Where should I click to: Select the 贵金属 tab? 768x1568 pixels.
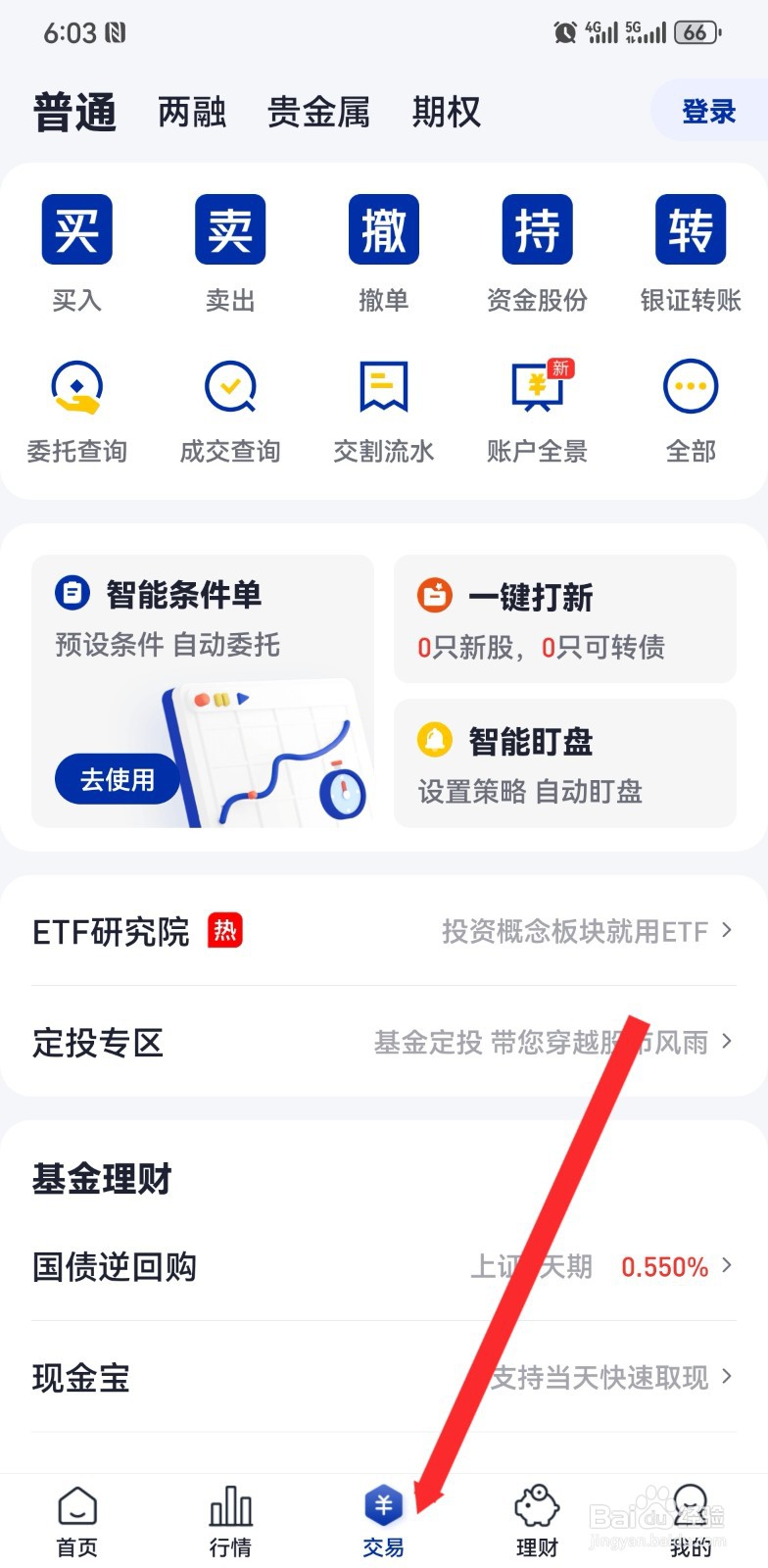pos(317,111)
